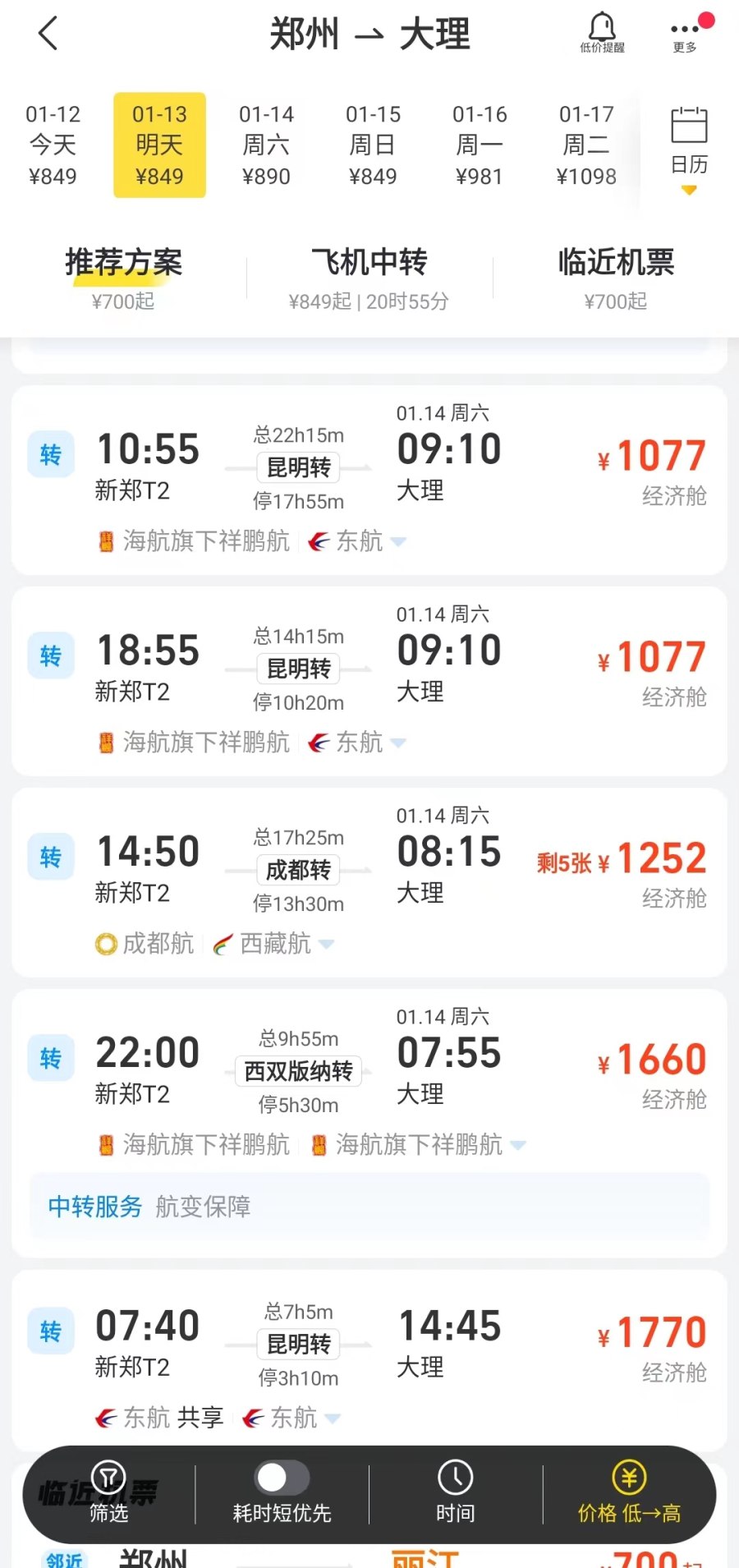Choose the 01-14 周六 date
Image resolution: width=739 pixels, height=1568 pixels.
click(266, 145)
